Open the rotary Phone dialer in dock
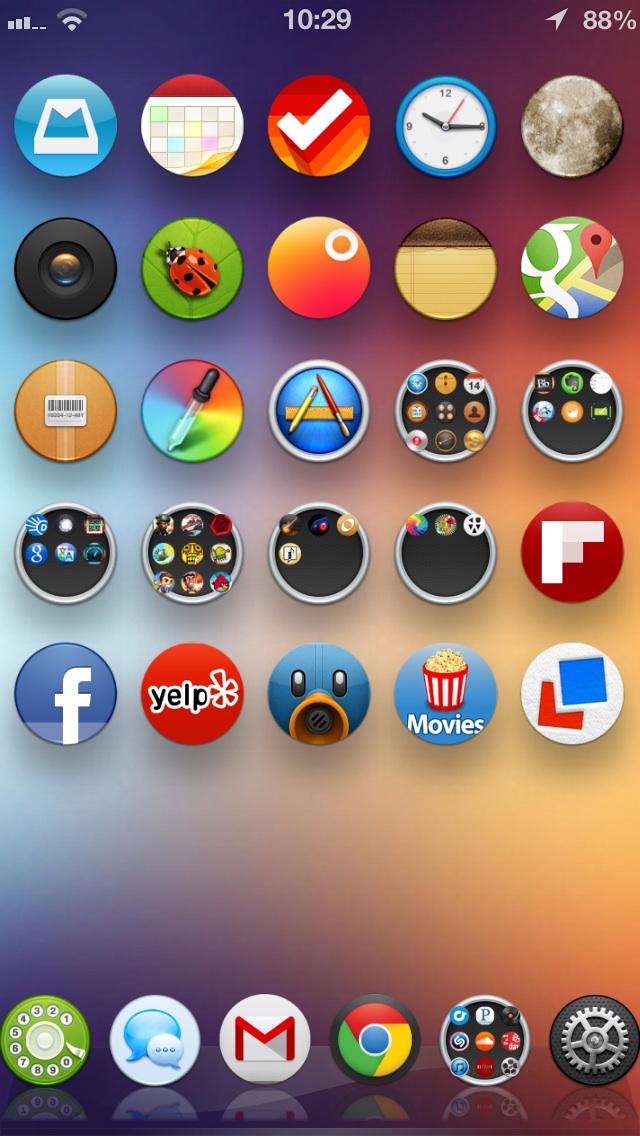Screen dimensions: 640x1136 coord(45,1040)
